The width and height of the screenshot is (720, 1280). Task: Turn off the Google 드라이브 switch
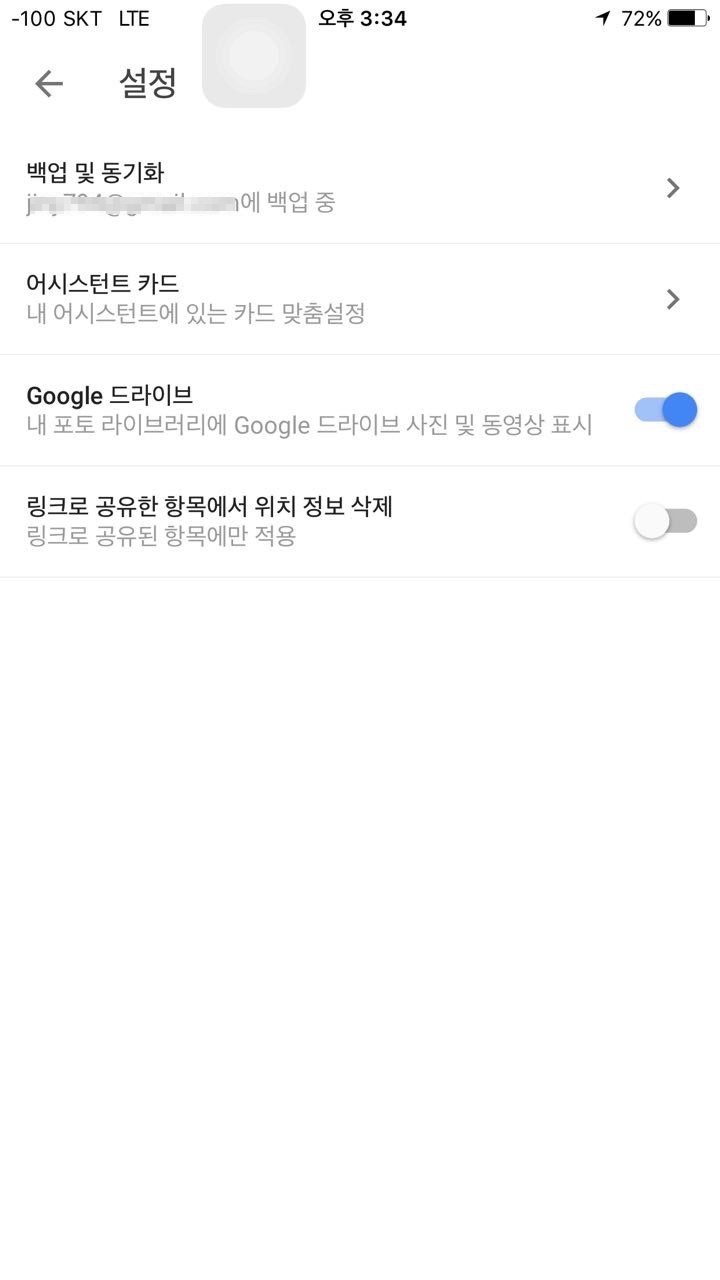tap(666, 410)
